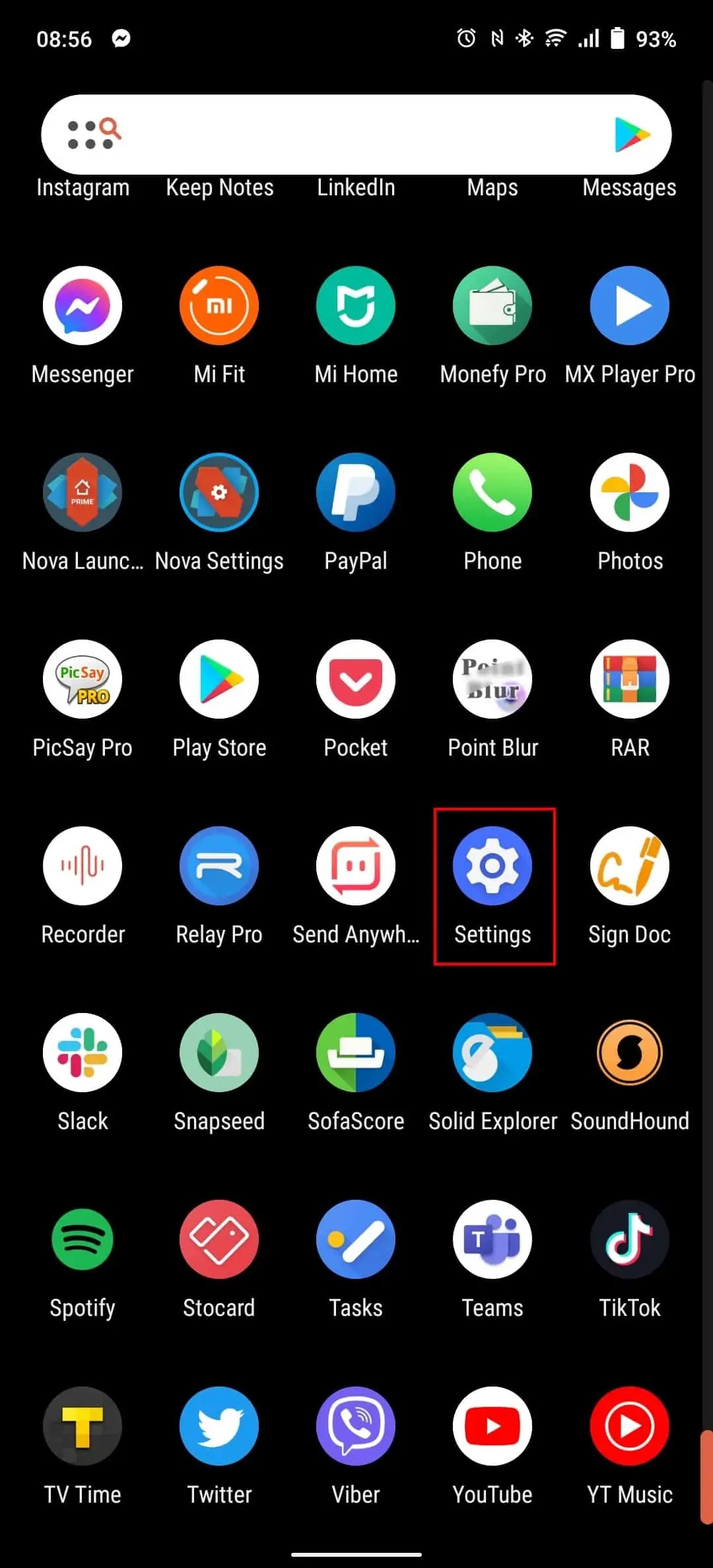
Task: Launch Messenger
Action: click(83, 306)
